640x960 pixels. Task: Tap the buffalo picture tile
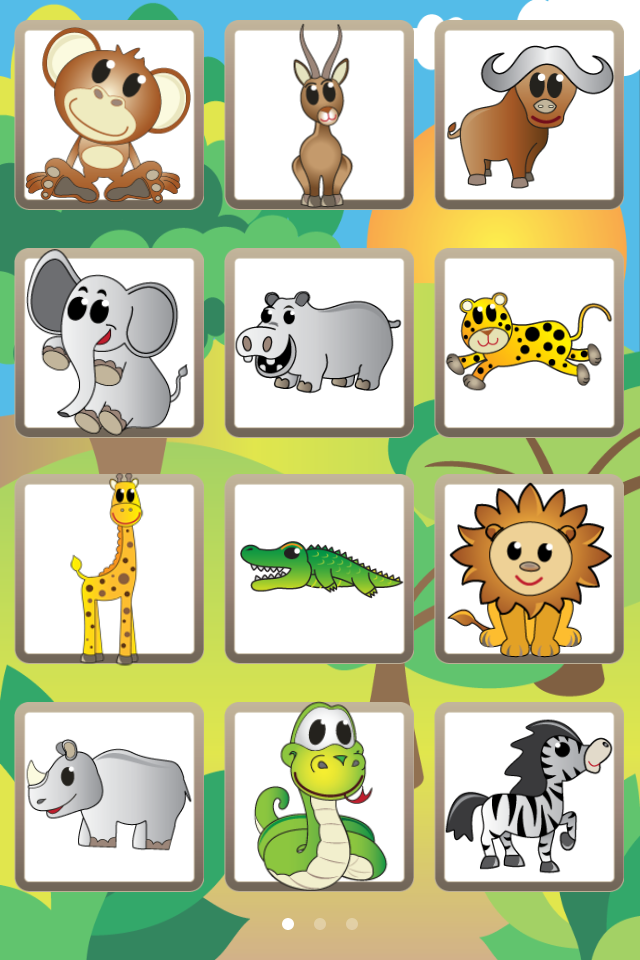(x=529, y=115)
